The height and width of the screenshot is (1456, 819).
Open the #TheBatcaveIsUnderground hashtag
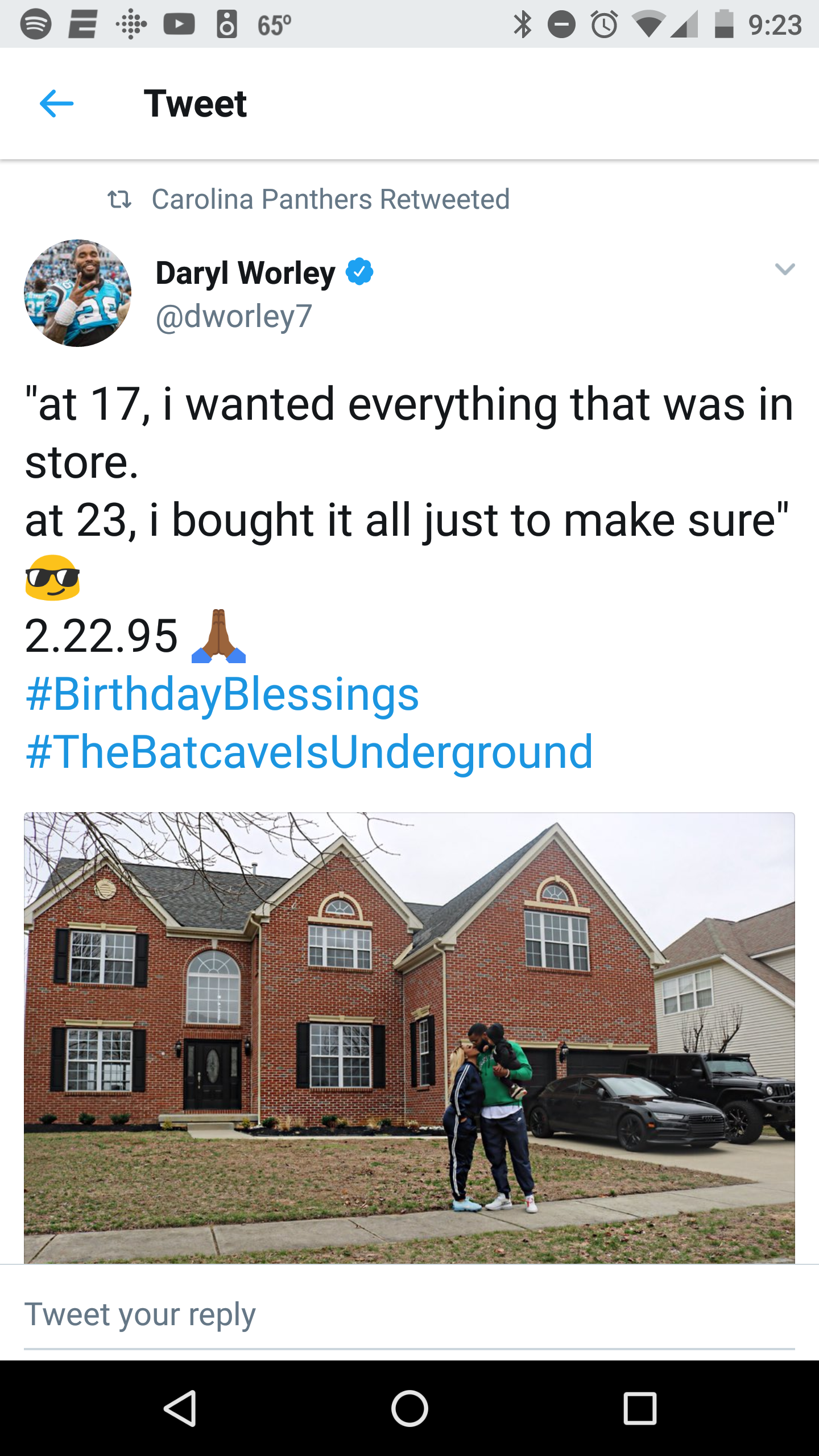(x=309, y=751)
